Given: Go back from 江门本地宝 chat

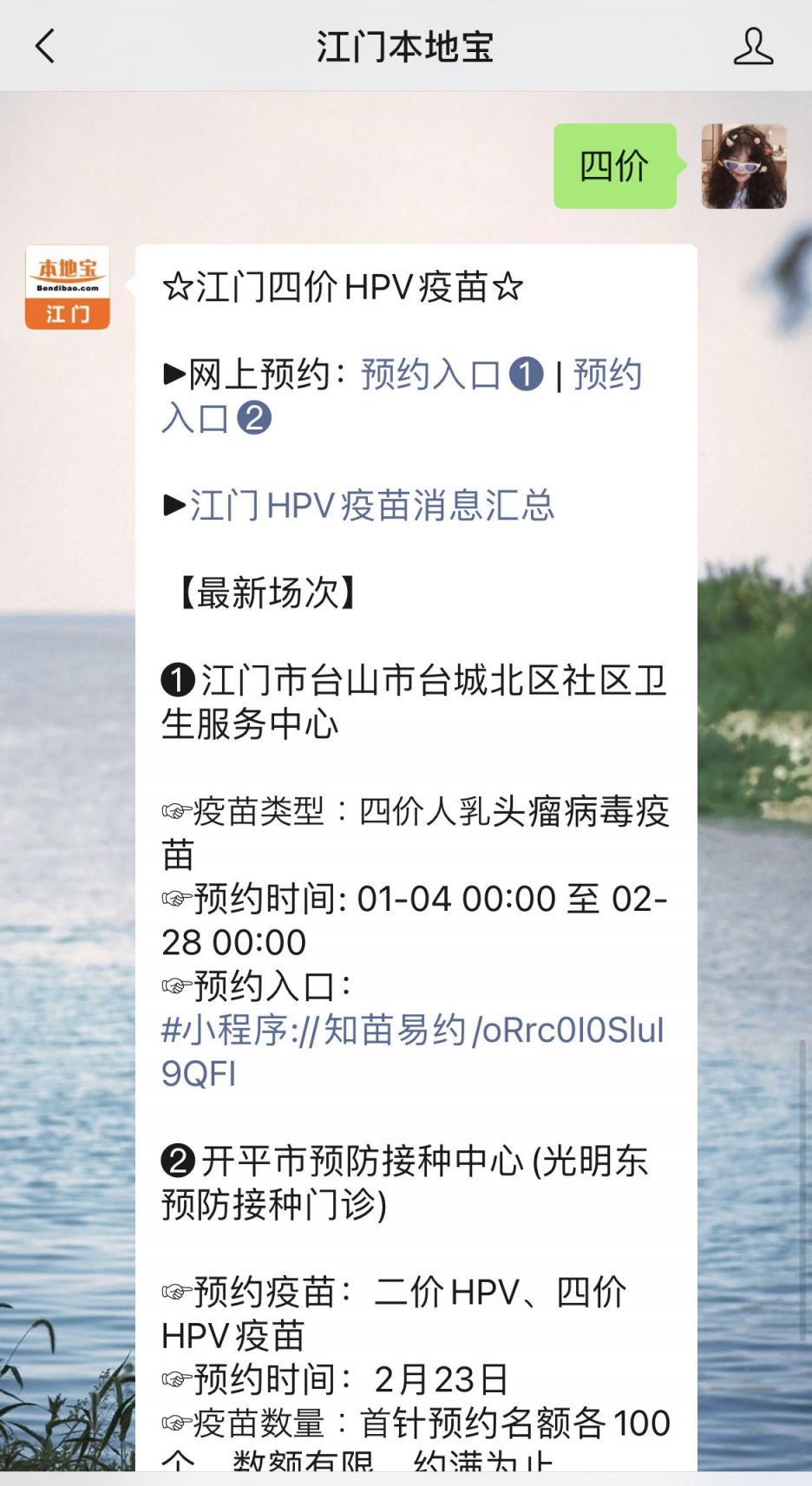Looking at the screenshot, I should pyautogui.click(x=45, y=46).
